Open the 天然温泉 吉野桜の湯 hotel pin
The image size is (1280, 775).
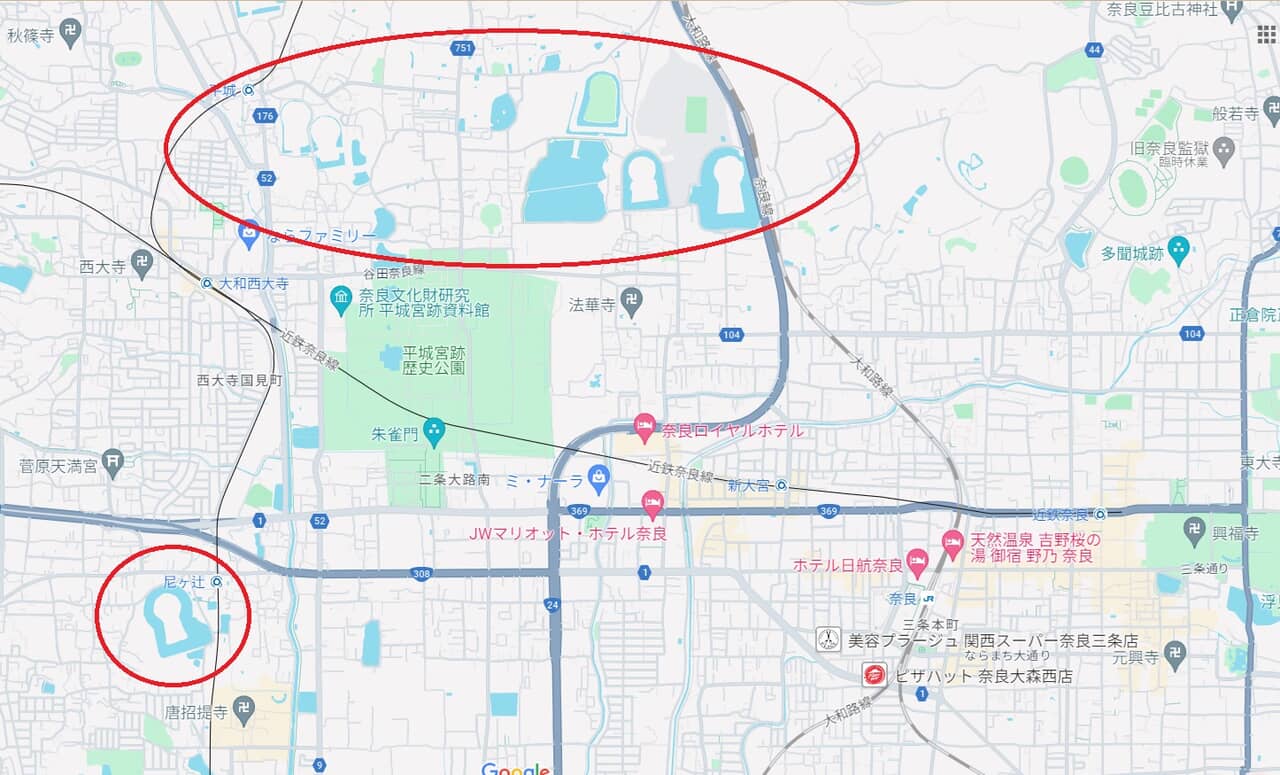[x=952, y=545]
